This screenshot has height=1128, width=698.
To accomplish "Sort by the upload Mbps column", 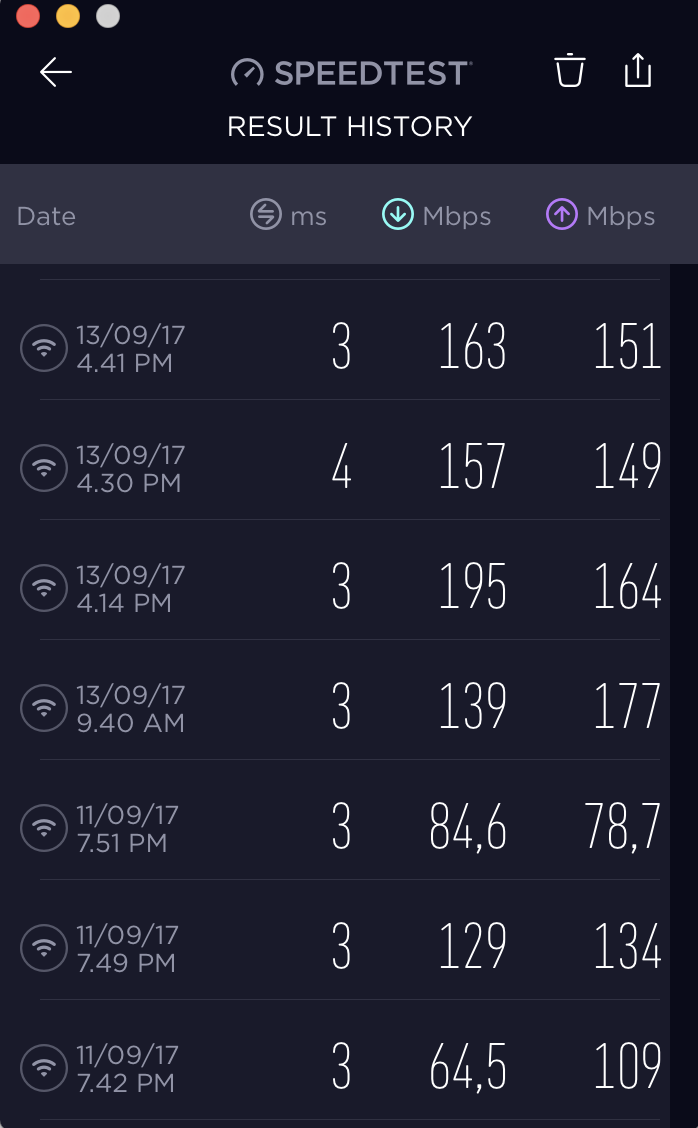I will tap(600, 215).
